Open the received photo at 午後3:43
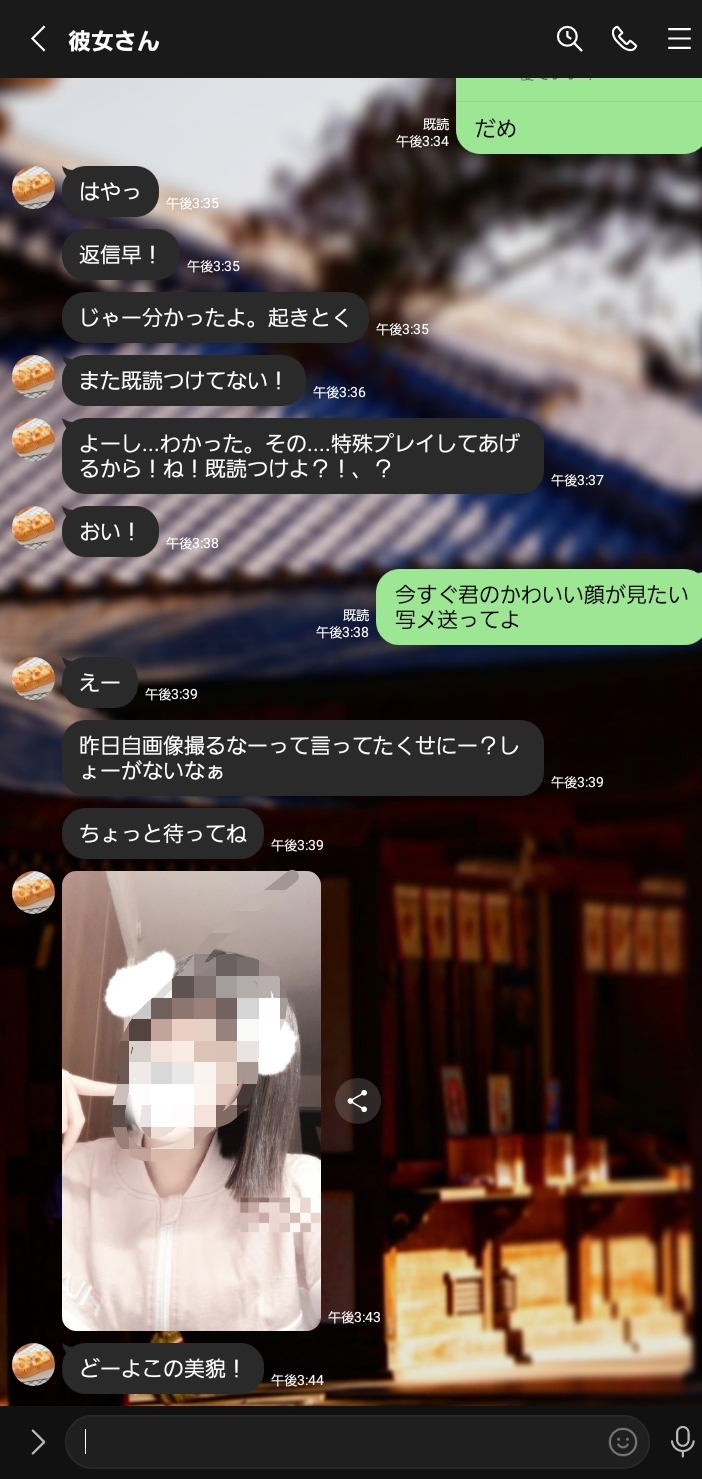Screen dimensions: 702x1479 (x=191, y=1100)
